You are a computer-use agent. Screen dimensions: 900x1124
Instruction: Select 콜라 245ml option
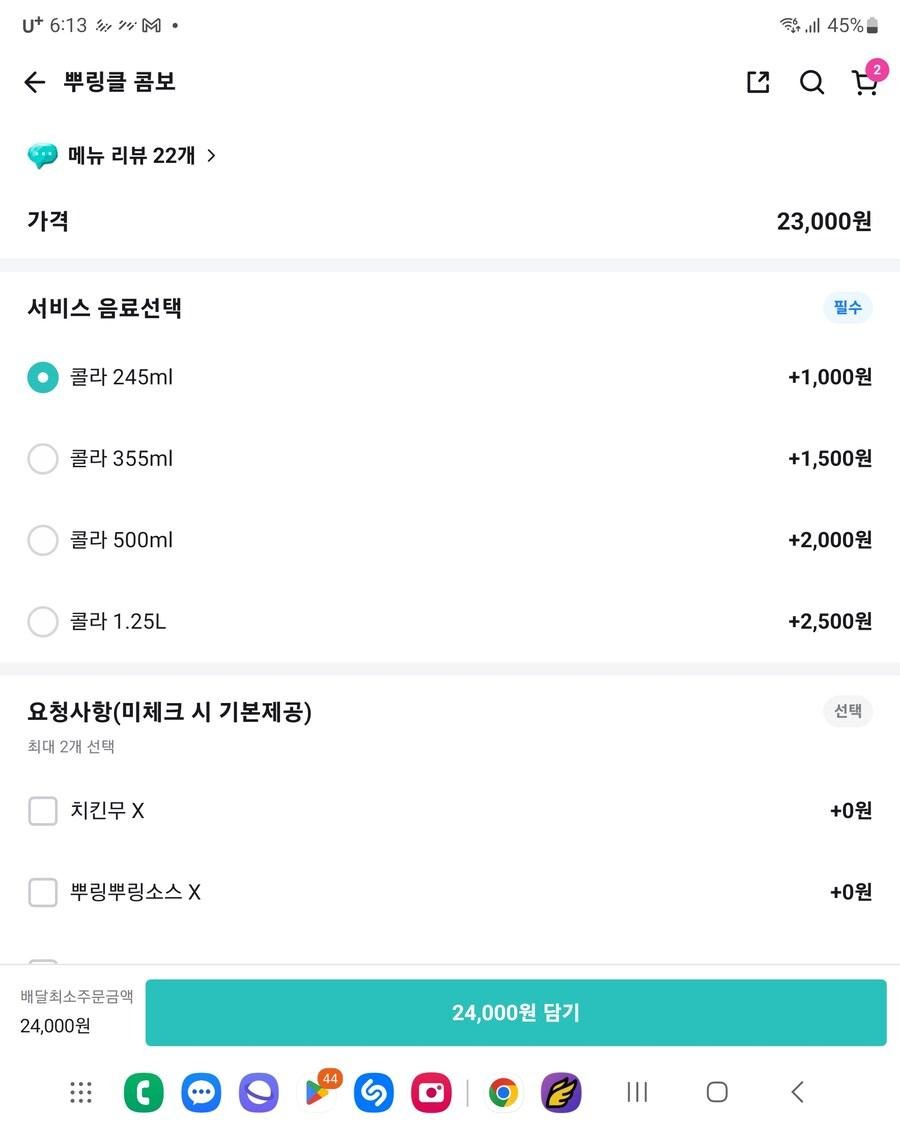coord(42,378)
